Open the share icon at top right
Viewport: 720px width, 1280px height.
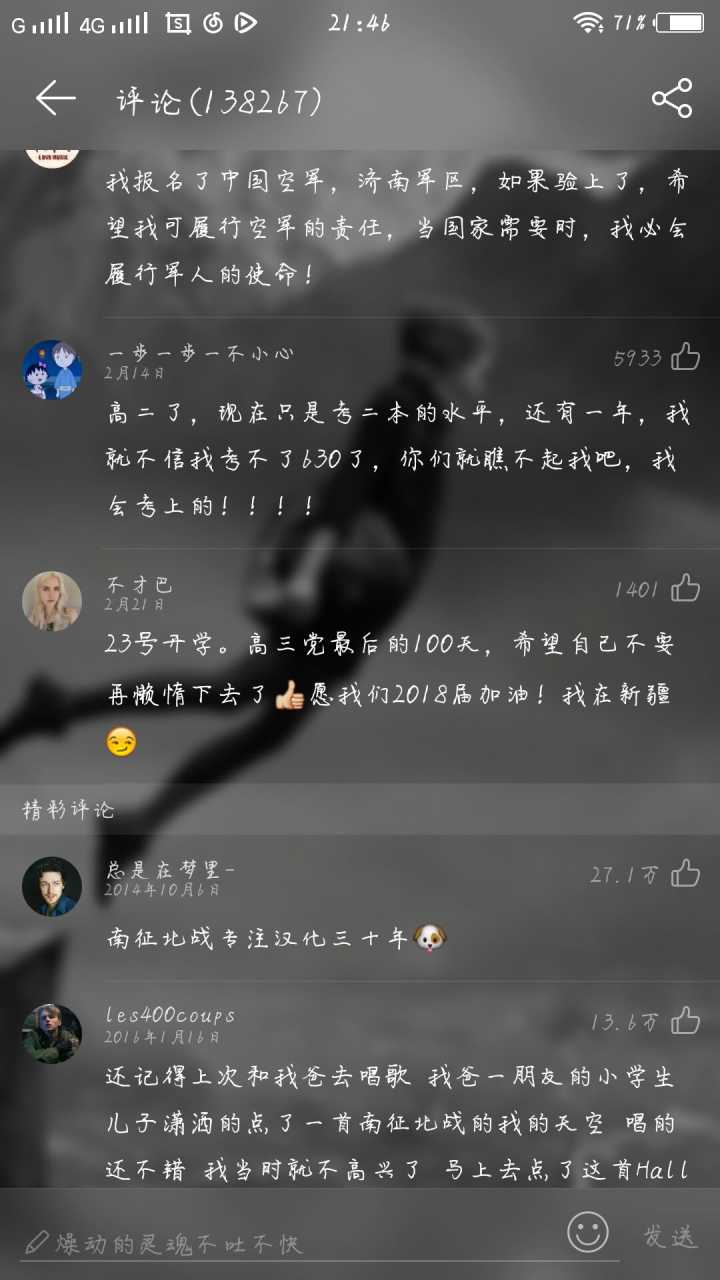pyautogui.click(x=672, y=98)
